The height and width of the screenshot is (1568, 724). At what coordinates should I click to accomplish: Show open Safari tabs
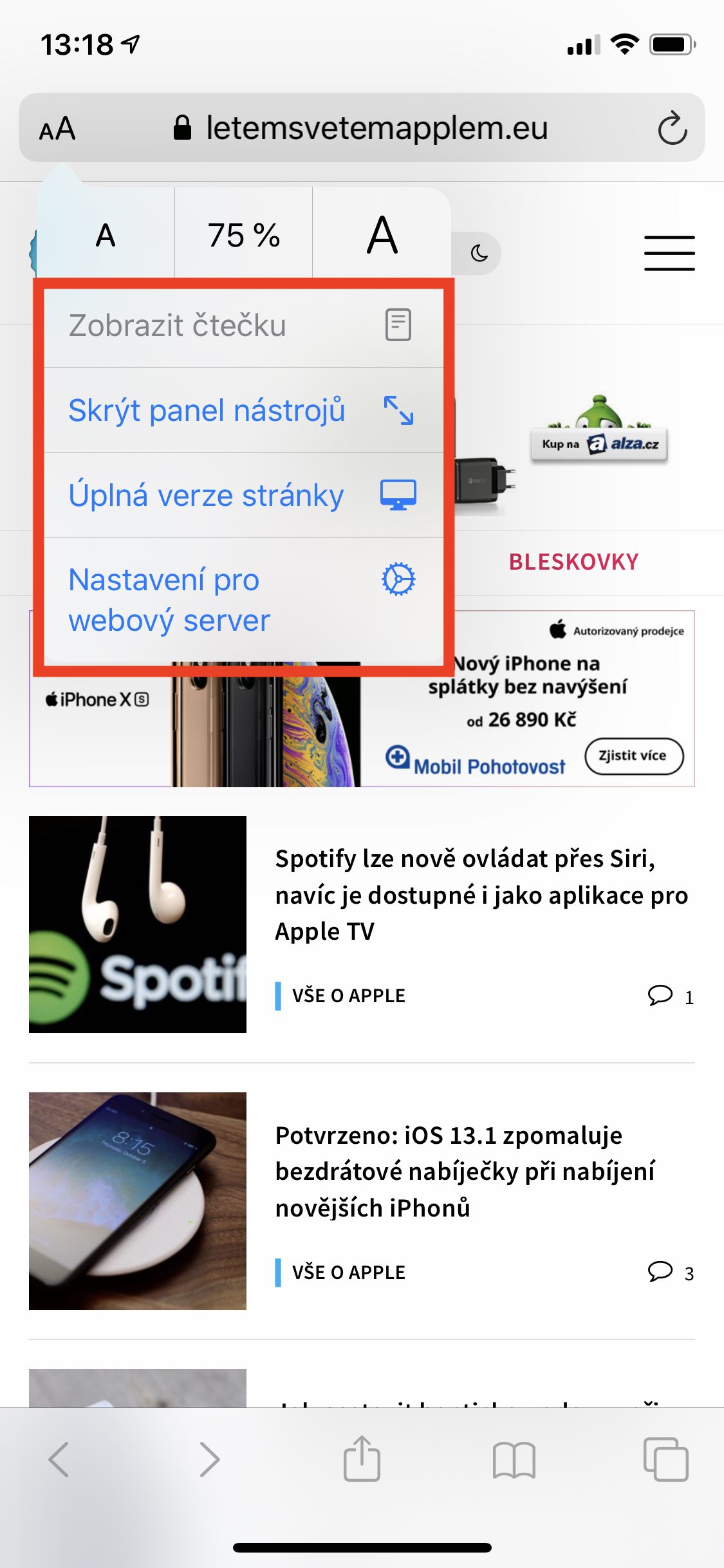point(666,1459)
